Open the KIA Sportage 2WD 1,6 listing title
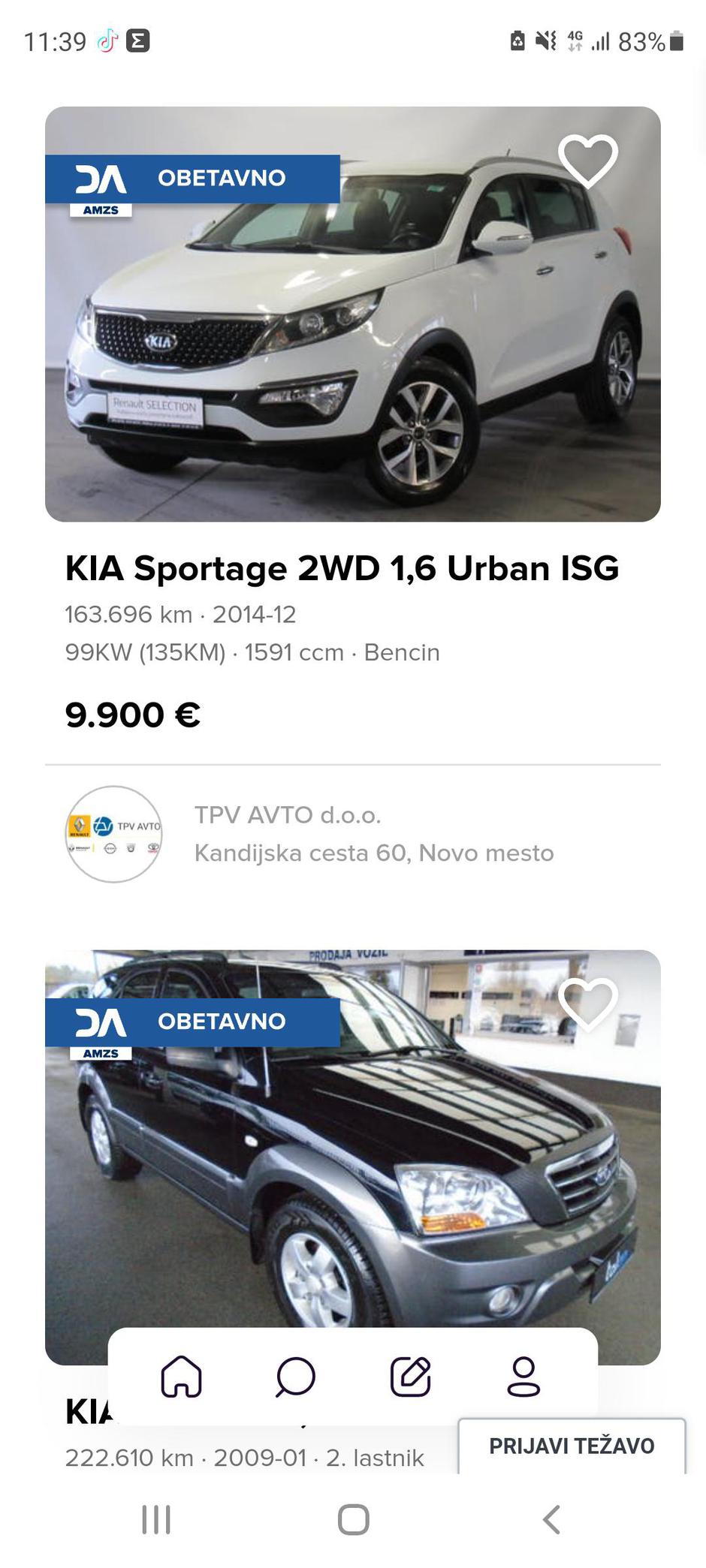The height and width of the screenshot is (1568, 706). [x=342, y=570]
